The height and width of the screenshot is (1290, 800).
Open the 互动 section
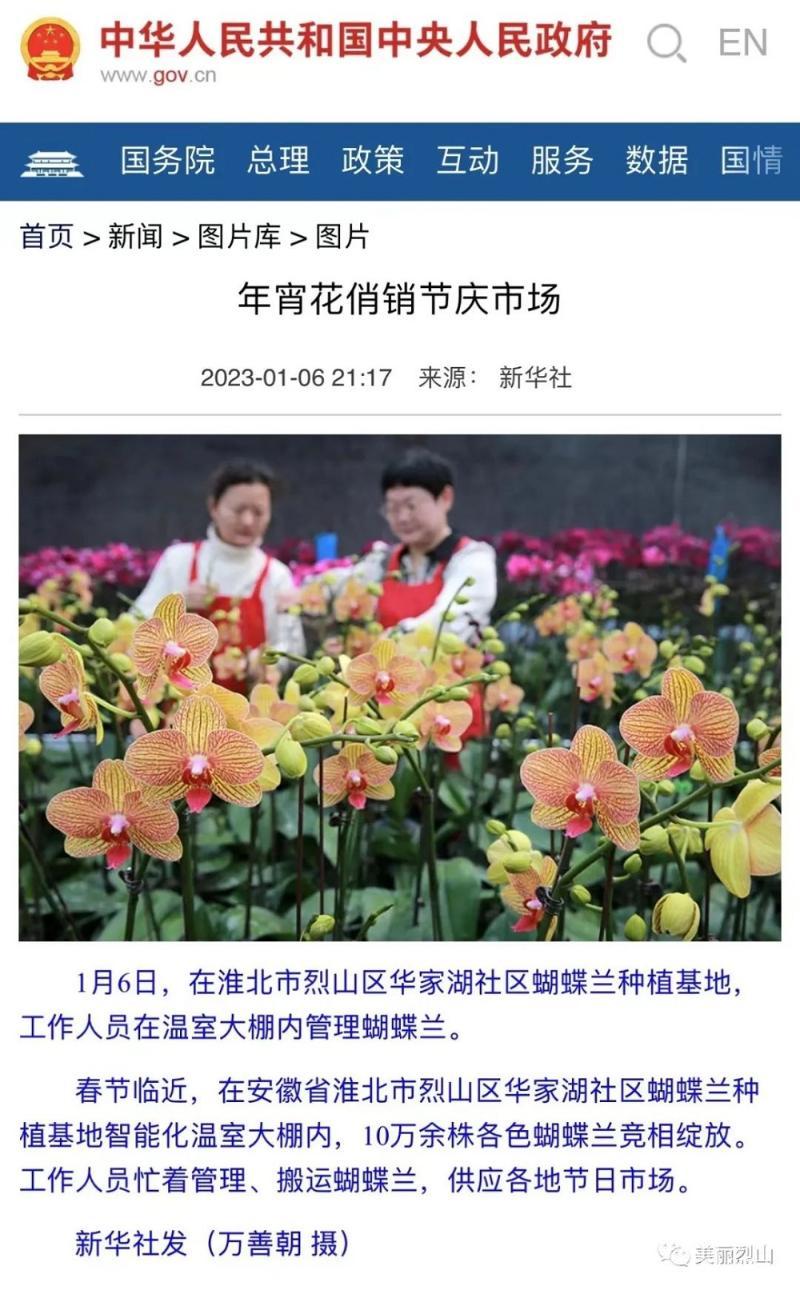click(466, 160)
